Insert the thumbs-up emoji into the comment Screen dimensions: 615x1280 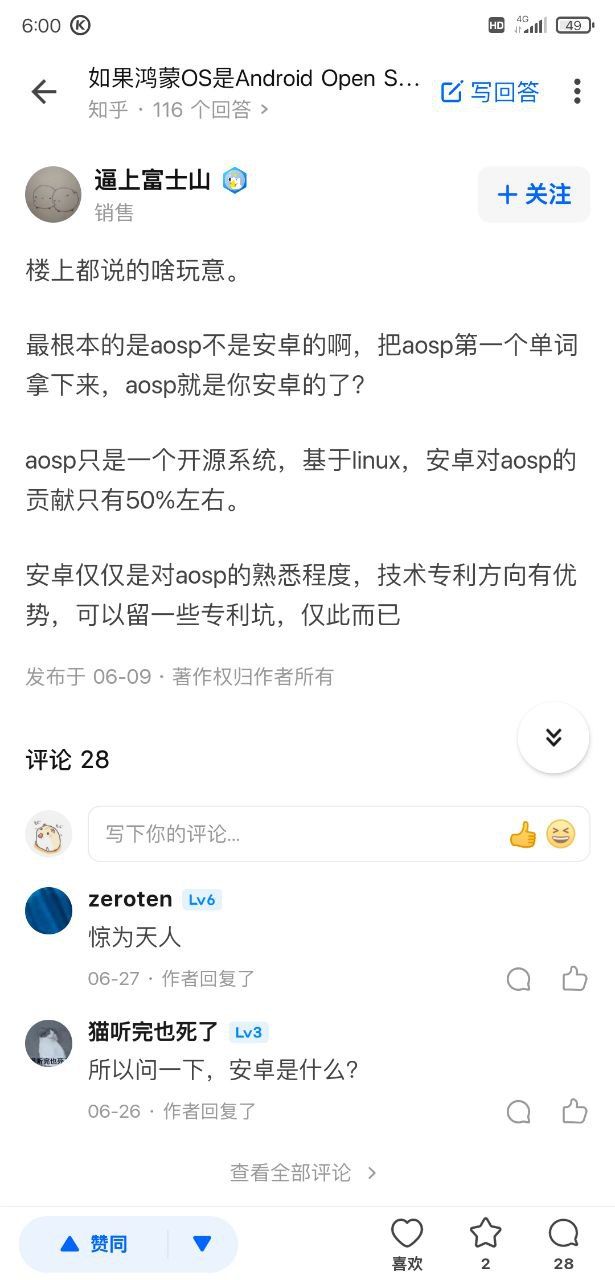[523, 834]
